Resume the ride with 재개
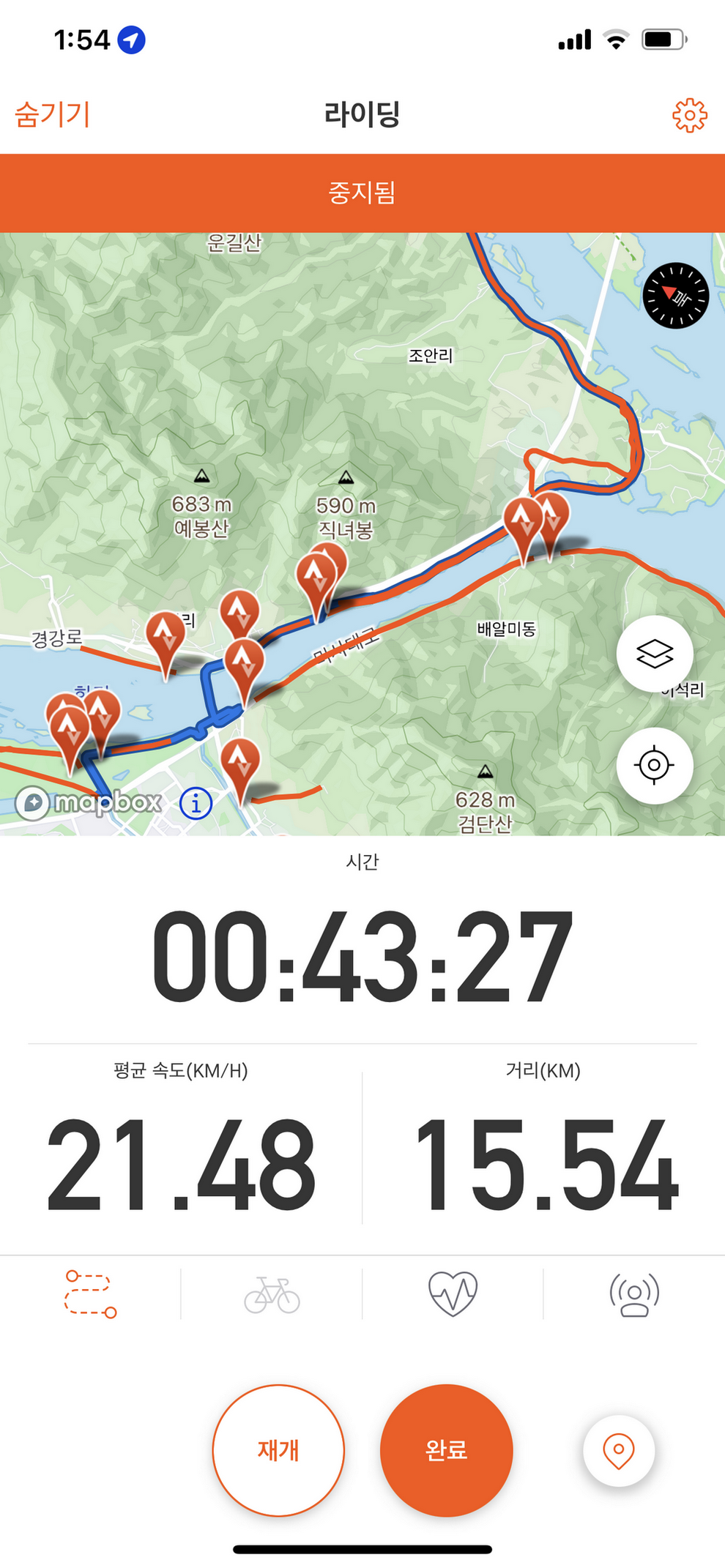Viewport: 725px width, 1568px height. (278, 1449)
